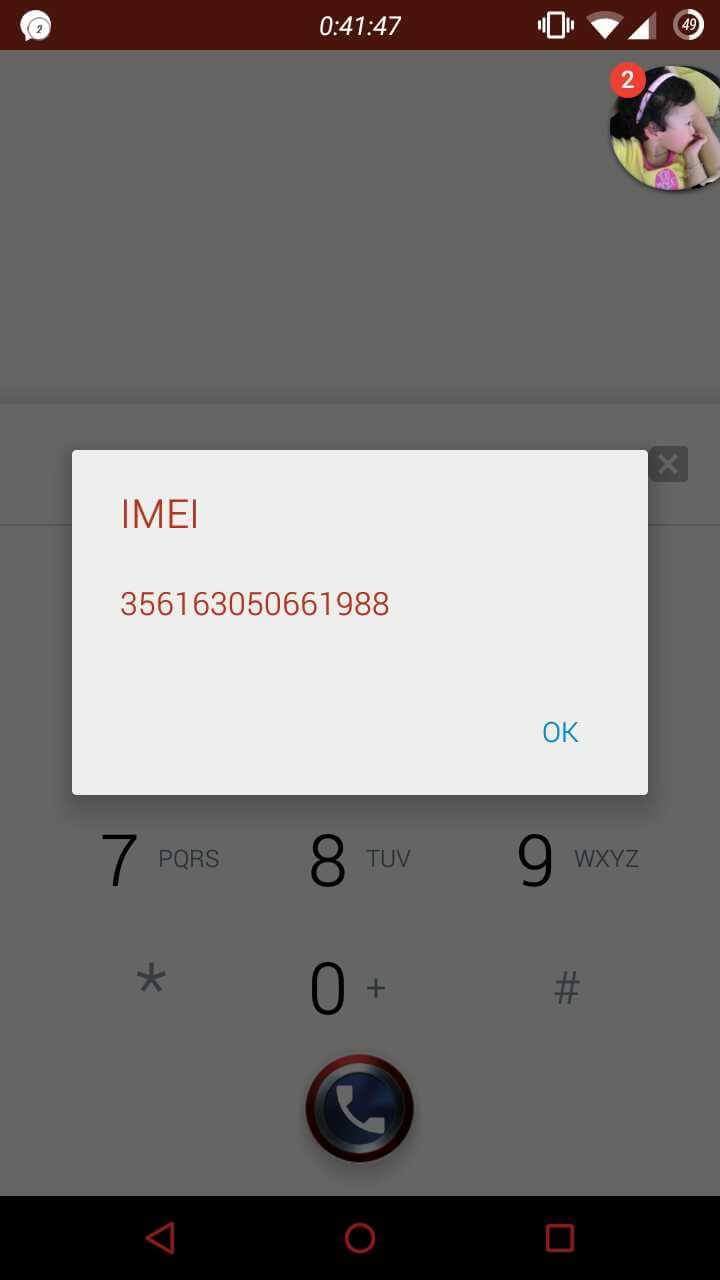Image resolution: width=720 pixels, height=1280 pixels.
Task: Dismiss the IMEI dialog with OK
Action: tap(560, 732)
